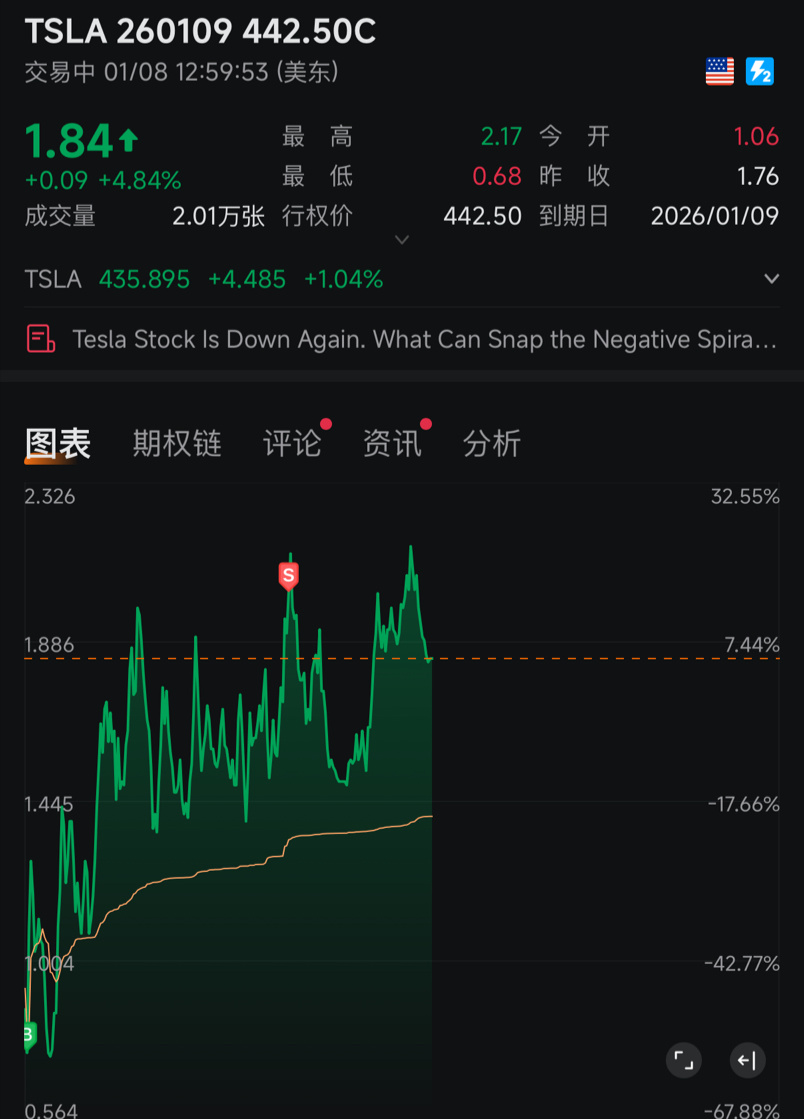804x1119 pixels.
Task: Open the chart in fullscreen mode
Action: [x=683, y=1060]
